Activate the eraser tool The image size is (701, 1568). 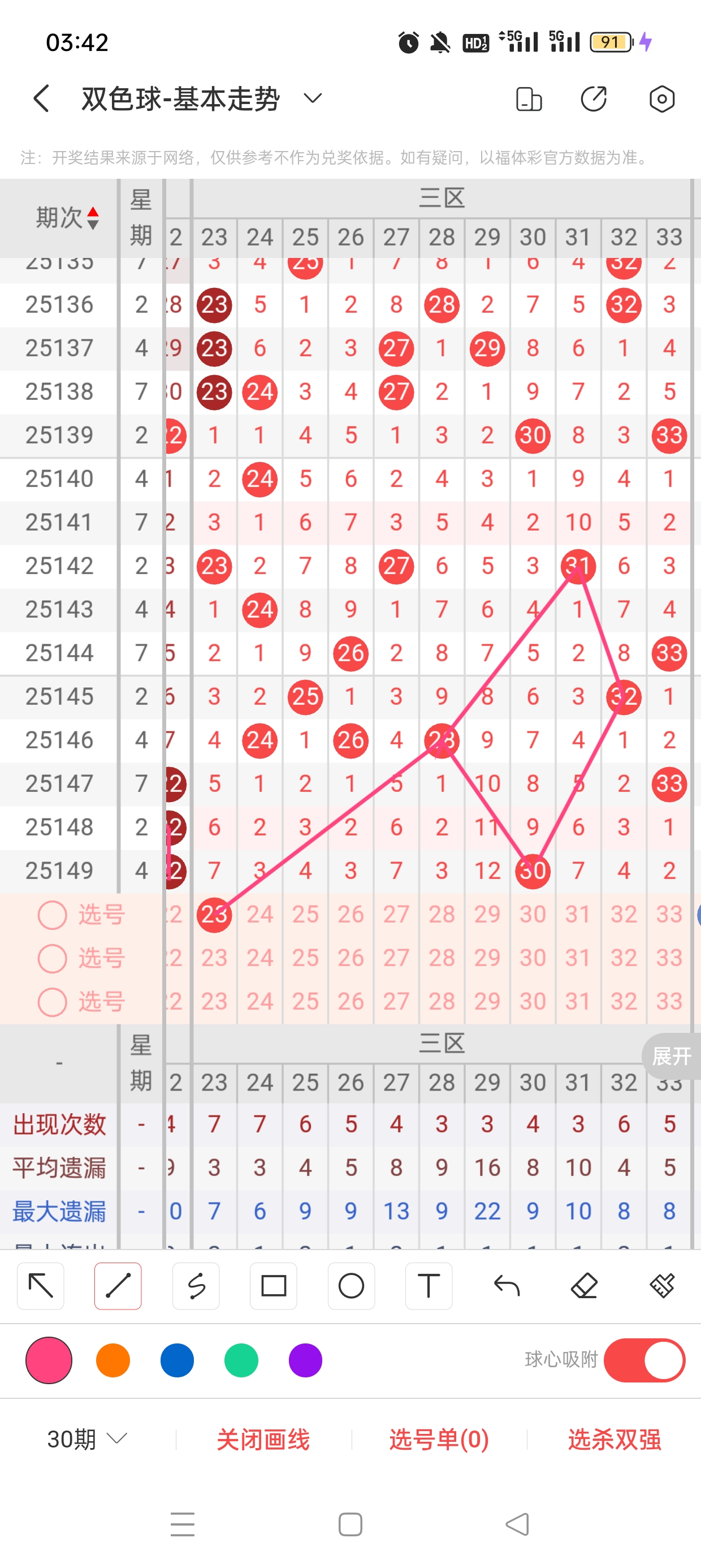[584, 1286]
